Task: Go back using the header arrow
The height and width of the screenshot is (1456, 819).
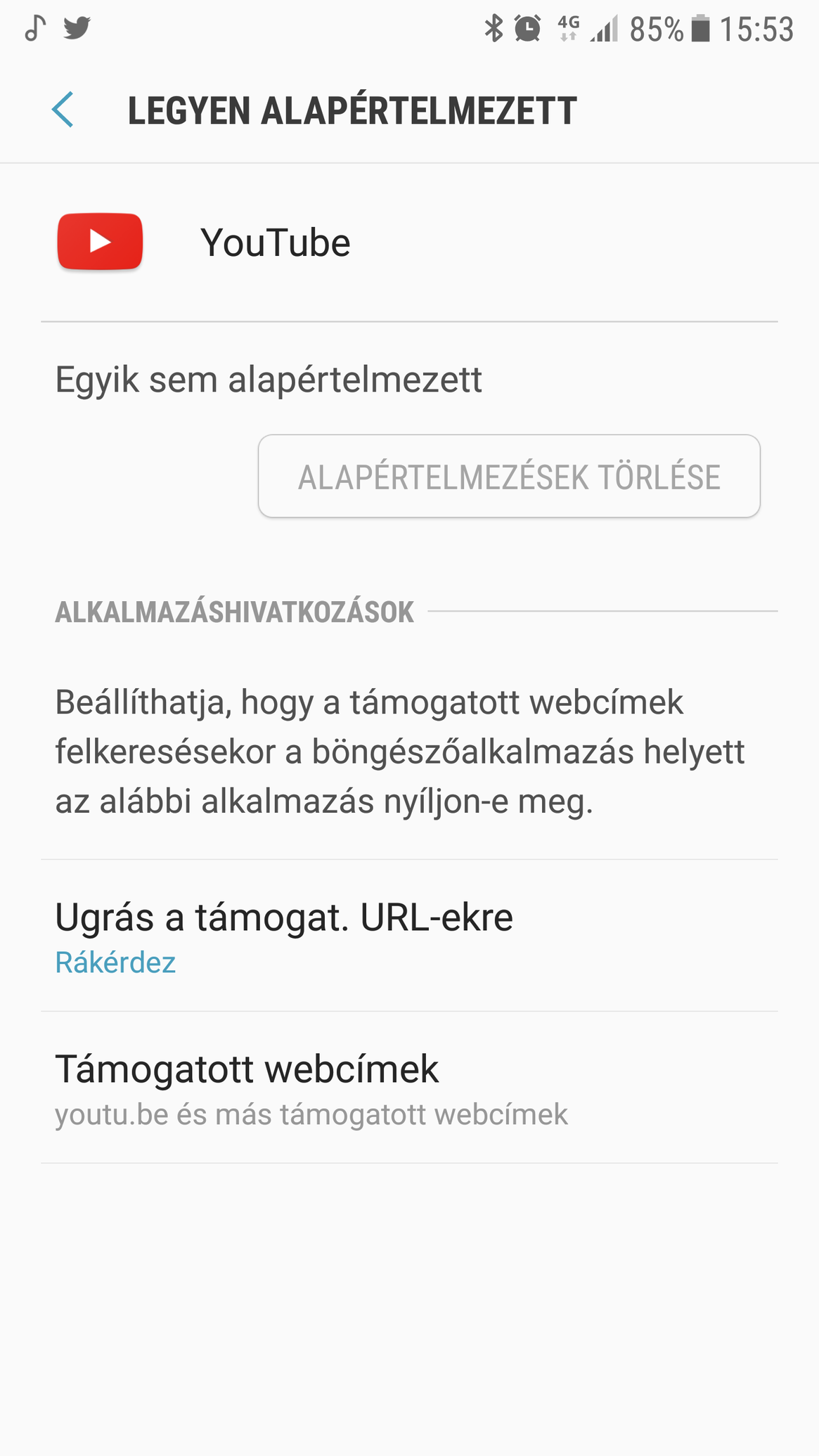Action: pyautogui.click(x=63, y=110)
